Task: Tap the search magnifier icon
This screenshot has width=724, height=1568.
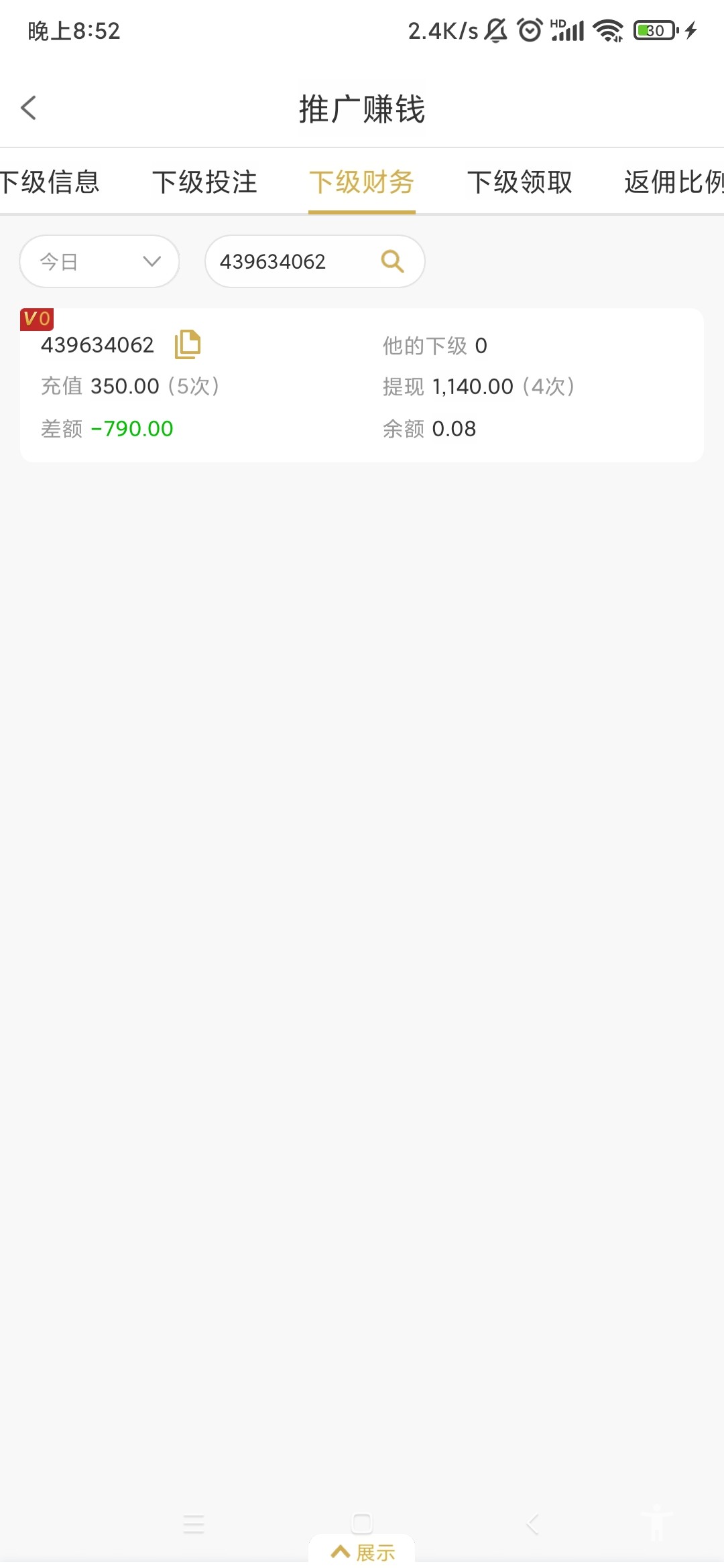Action: click(393, 261)
